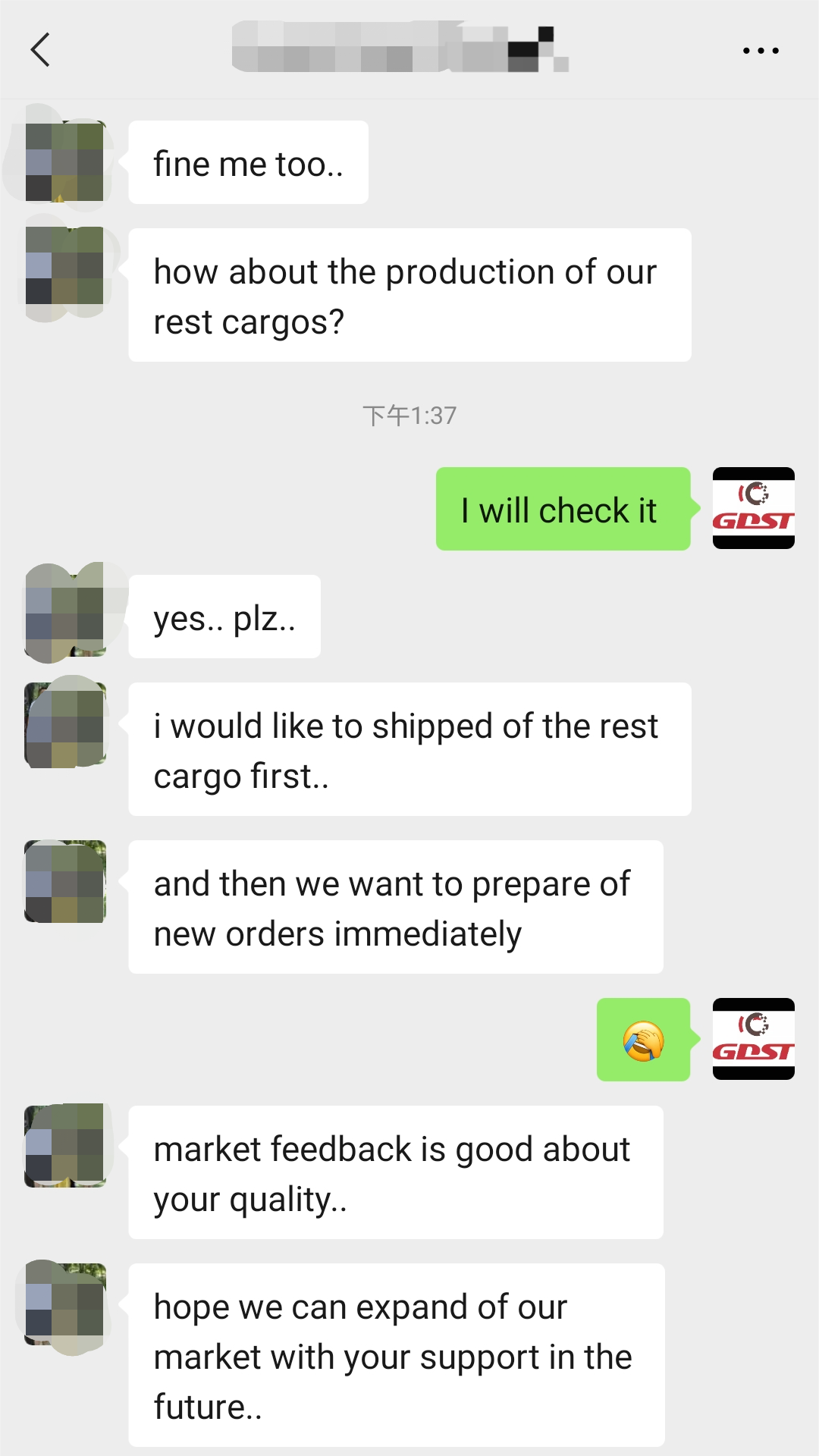Tap GDST avatar beside the laughing emoji message
Screen dimensions: 819x1456
[x=753, y=1039]
